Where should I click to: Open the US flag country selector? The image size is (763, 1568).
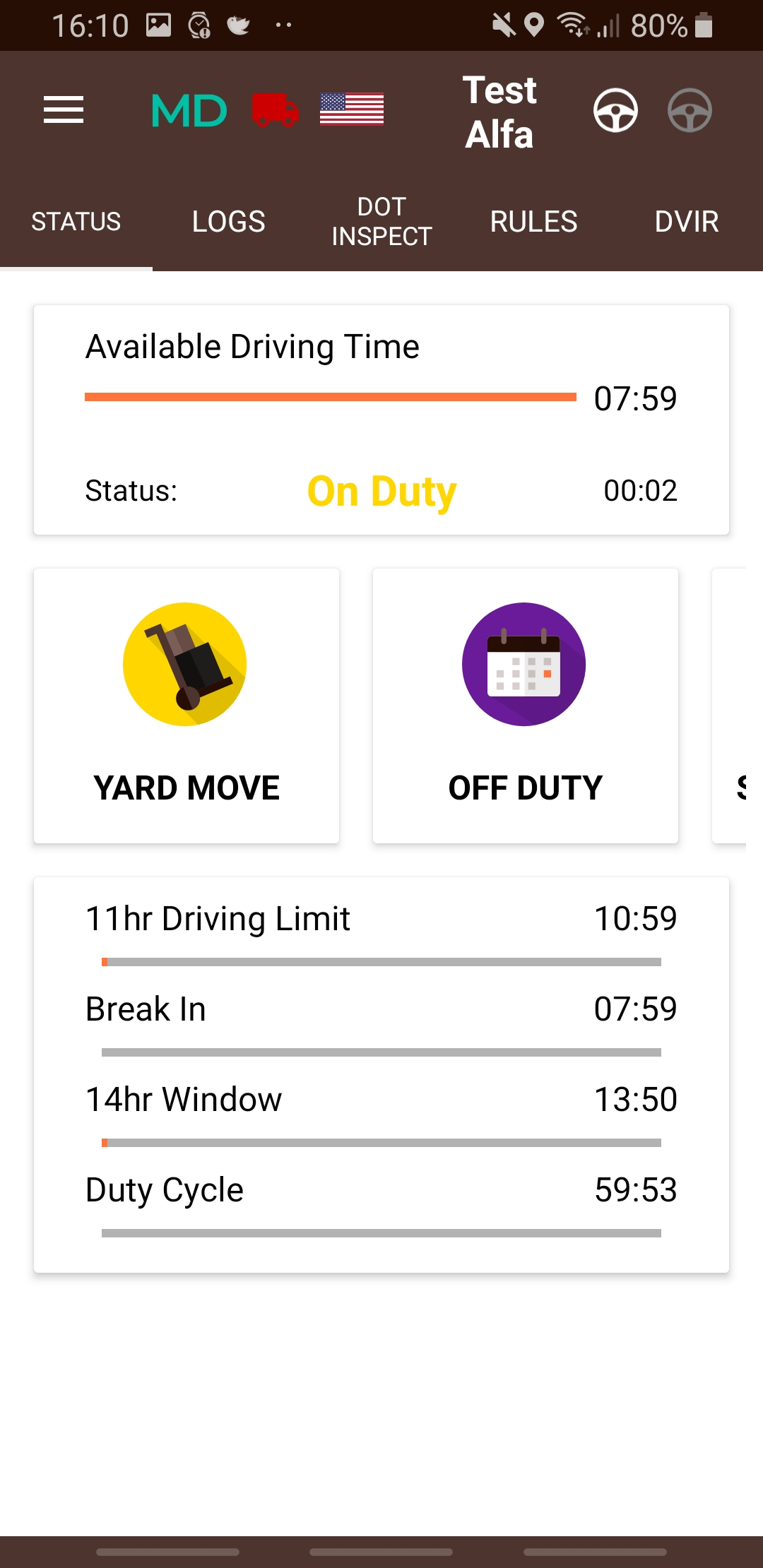point(351,109)
